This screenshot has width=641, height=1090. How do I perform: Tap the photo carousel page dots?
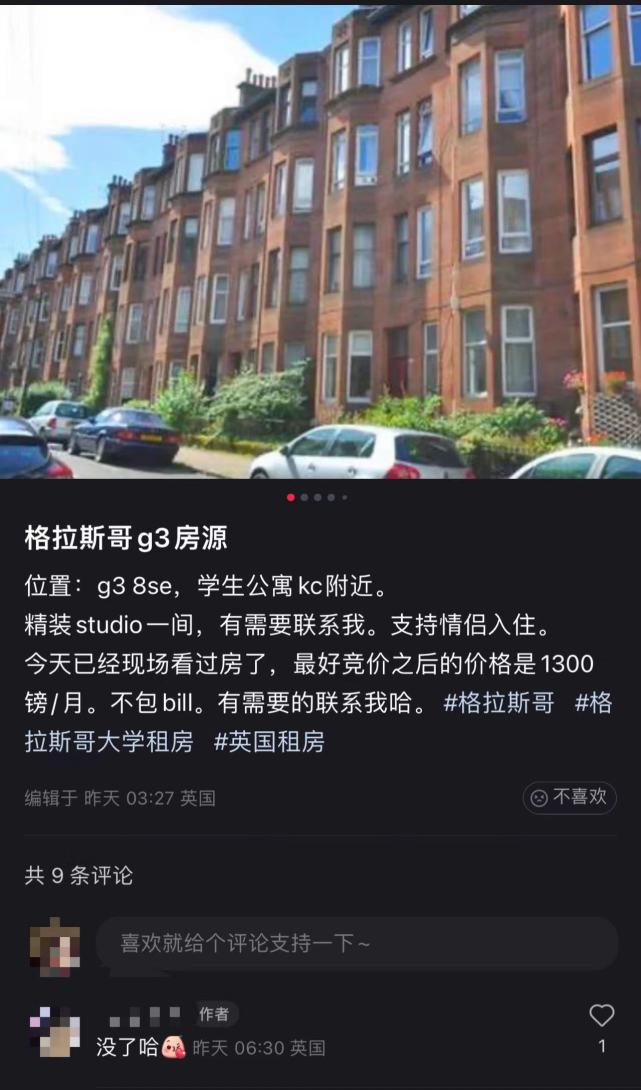click(x=318, y=497)
